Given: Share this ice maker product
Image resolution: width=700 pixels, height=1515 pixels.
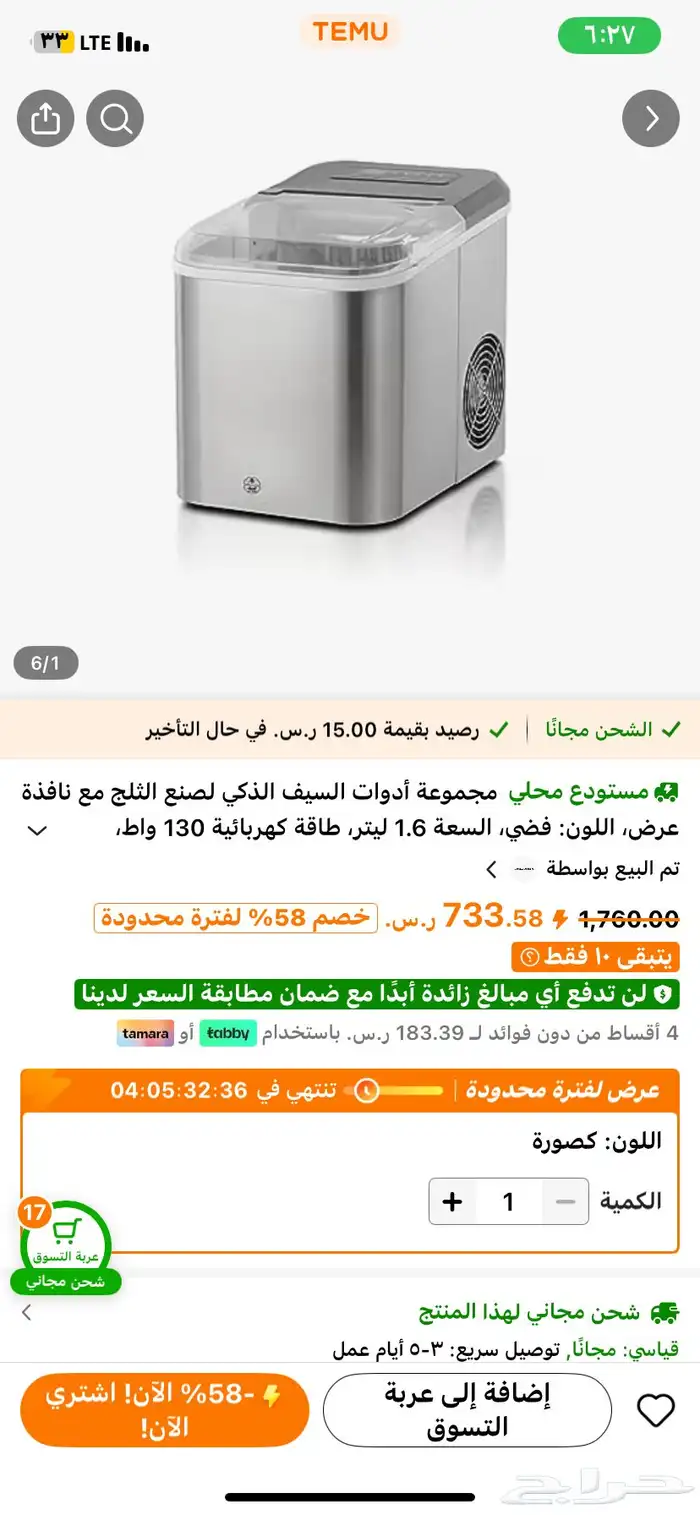Looking at the screenshot, I should [x=45, y=119].
